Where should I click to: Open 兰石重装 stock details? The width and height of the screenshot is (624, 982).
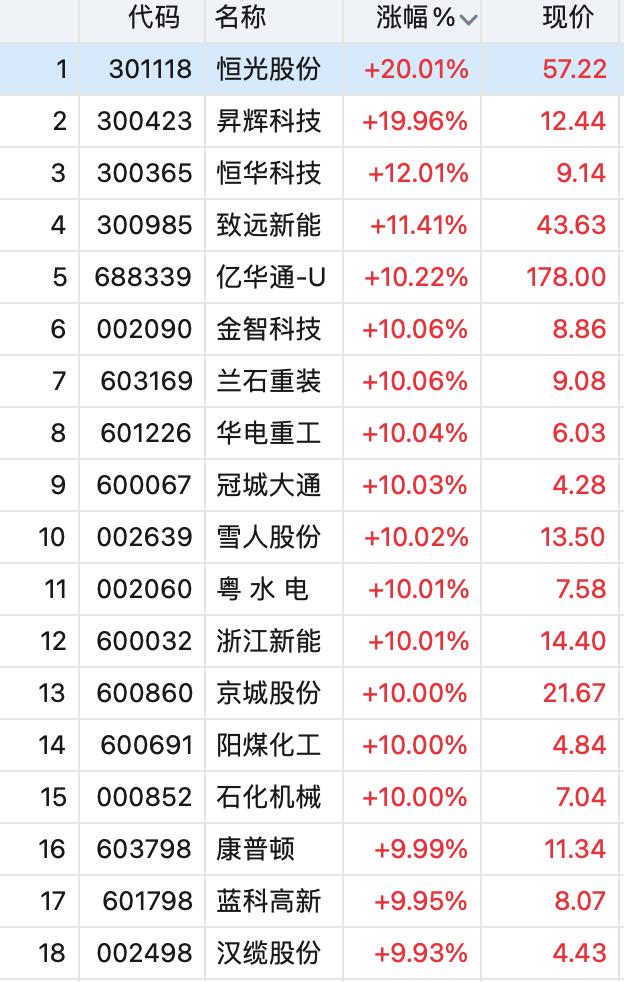[x=269, y=381]
